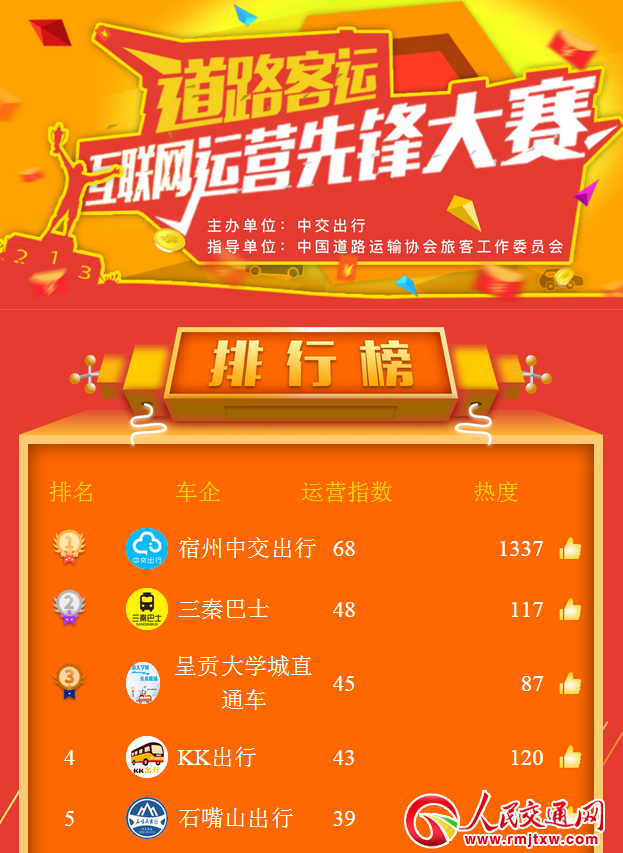Like 宿州中交出行 with the thumbs-up
623x853 pixels.
tap(570, 548)
